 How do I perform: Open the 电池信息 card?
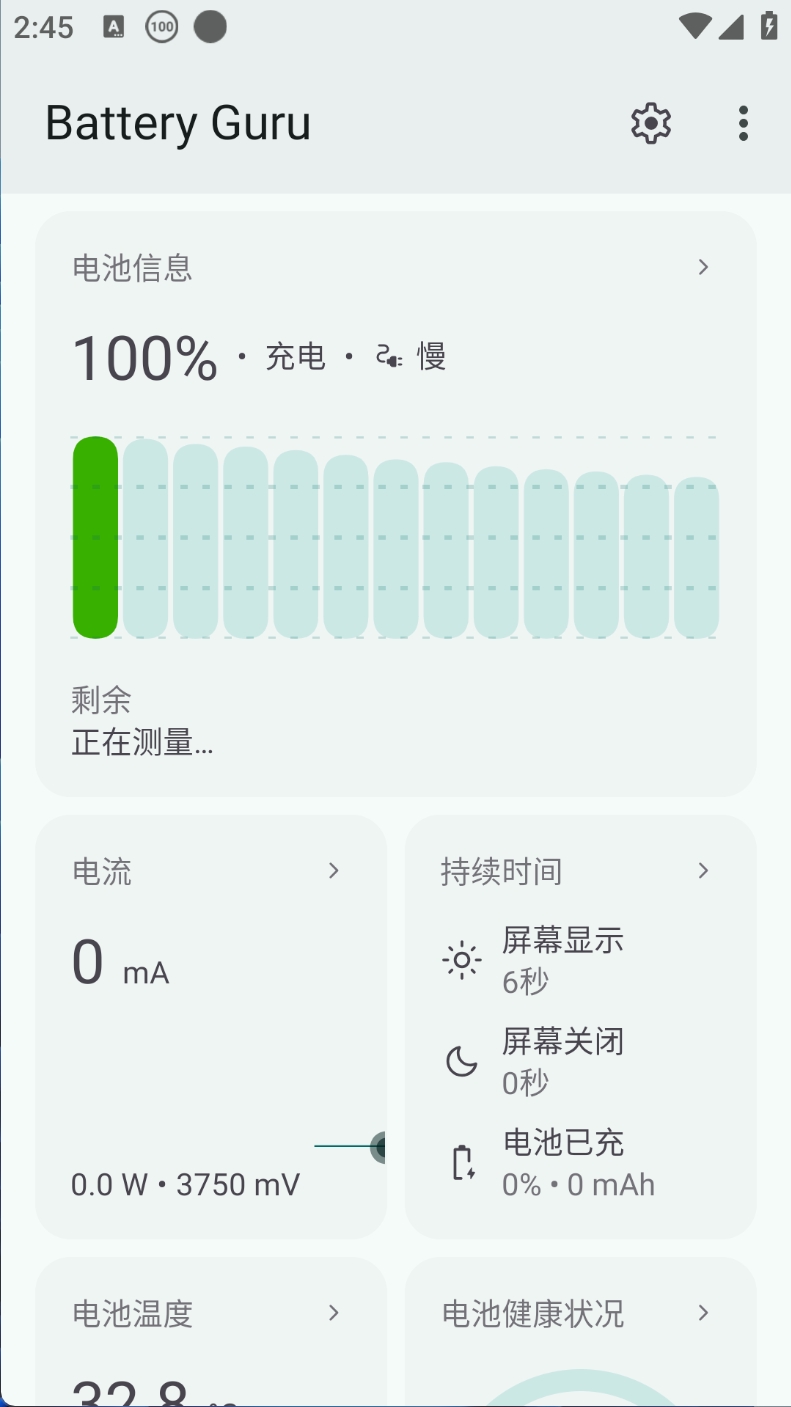[395, 268]
